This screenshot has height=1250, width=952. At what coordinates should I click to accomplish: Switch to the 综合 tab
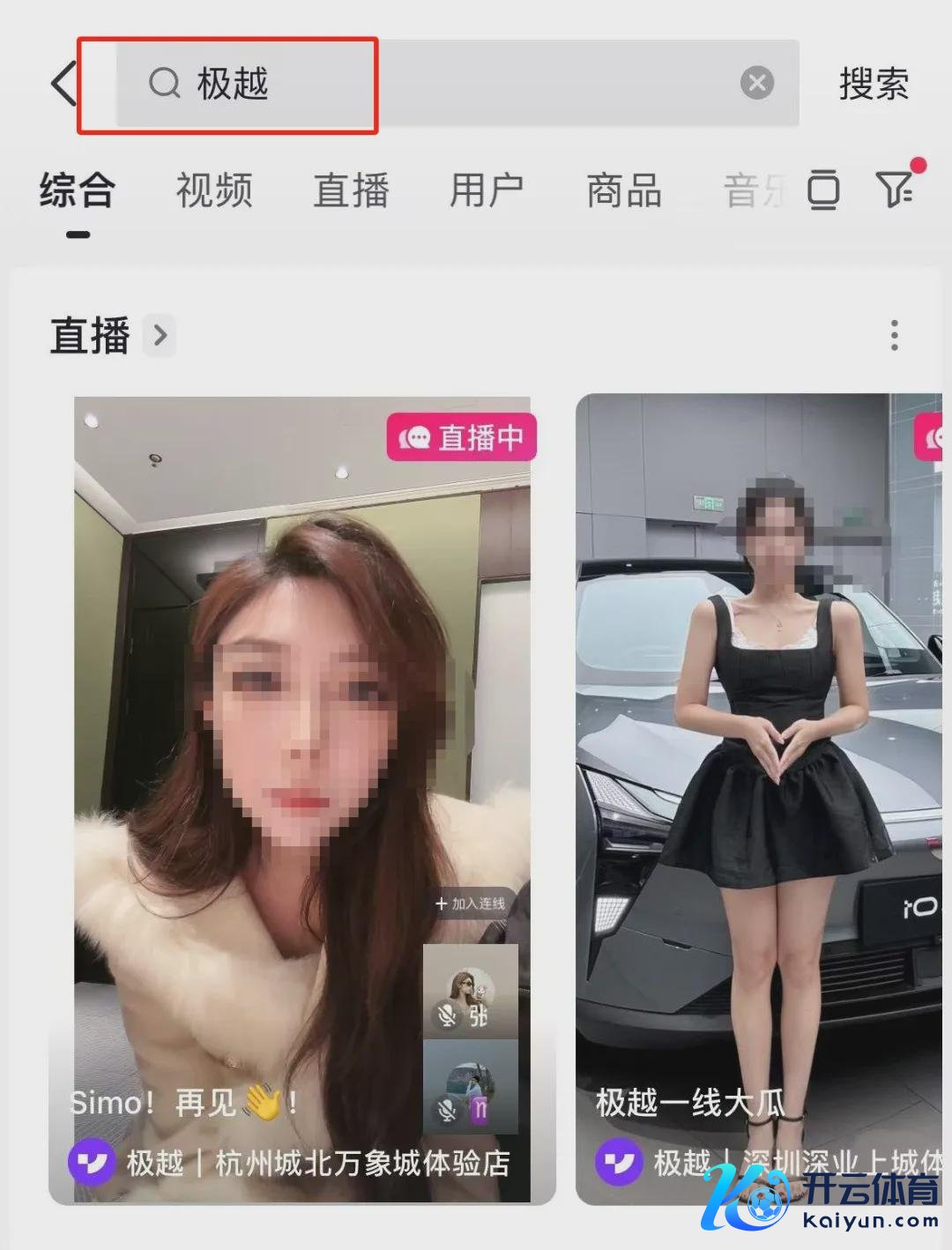pyautogui.click(x=78, y=190)
